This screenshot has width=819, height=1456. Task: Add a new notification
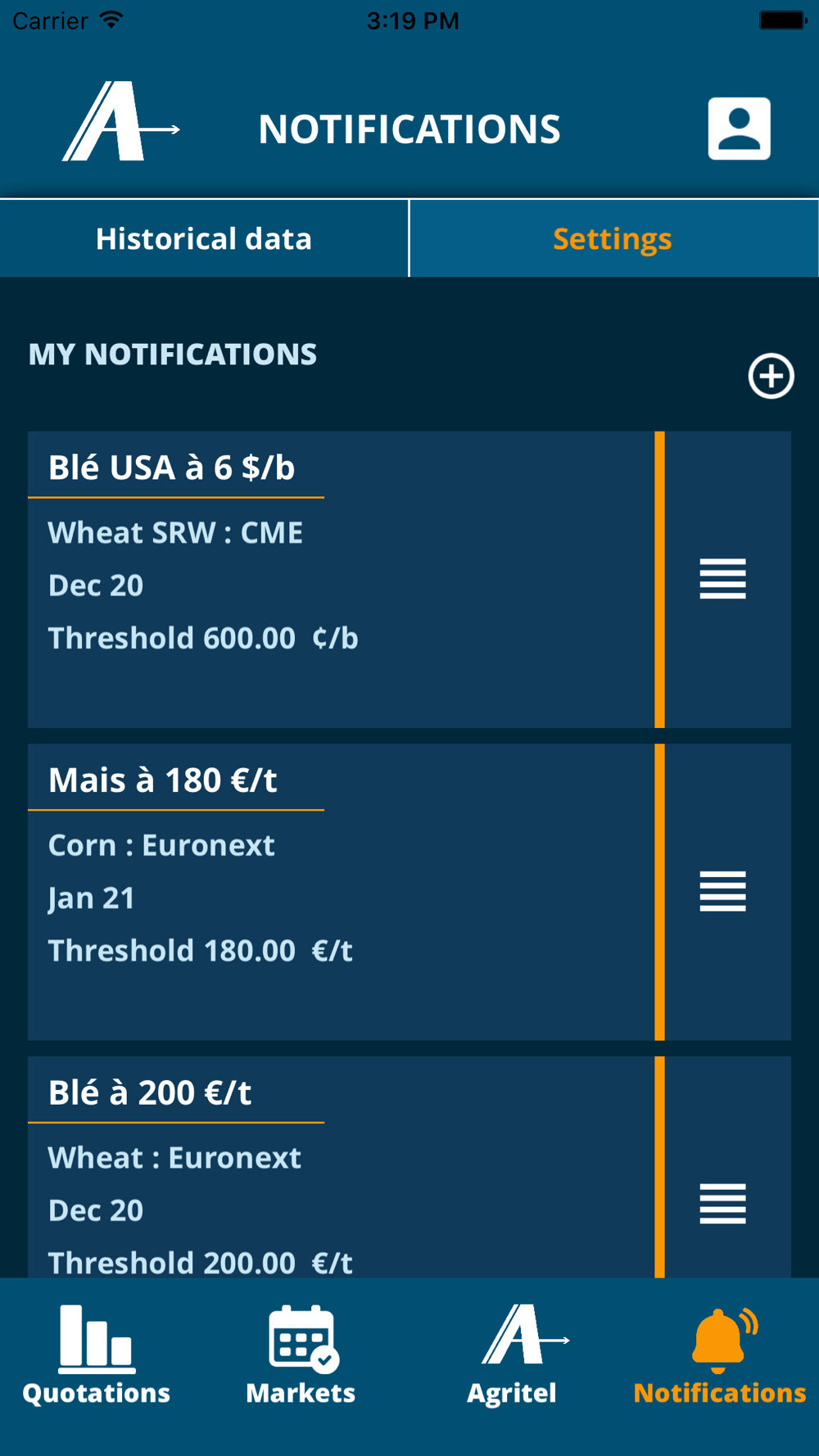(x=771, y=377)
